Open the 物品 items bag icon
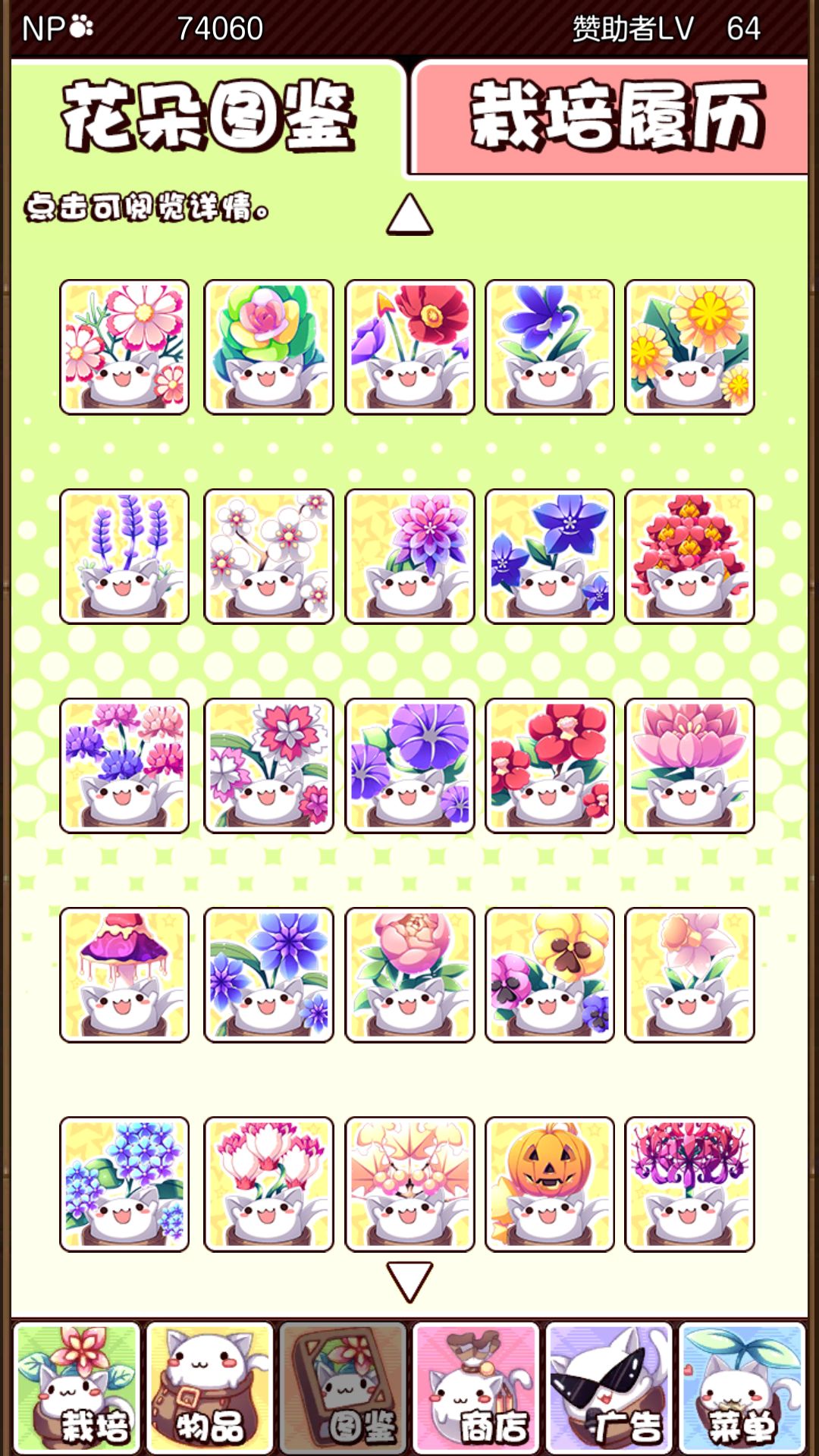Image resolution: width=819 pixels, height=1456 pixels. [209, 1392]
